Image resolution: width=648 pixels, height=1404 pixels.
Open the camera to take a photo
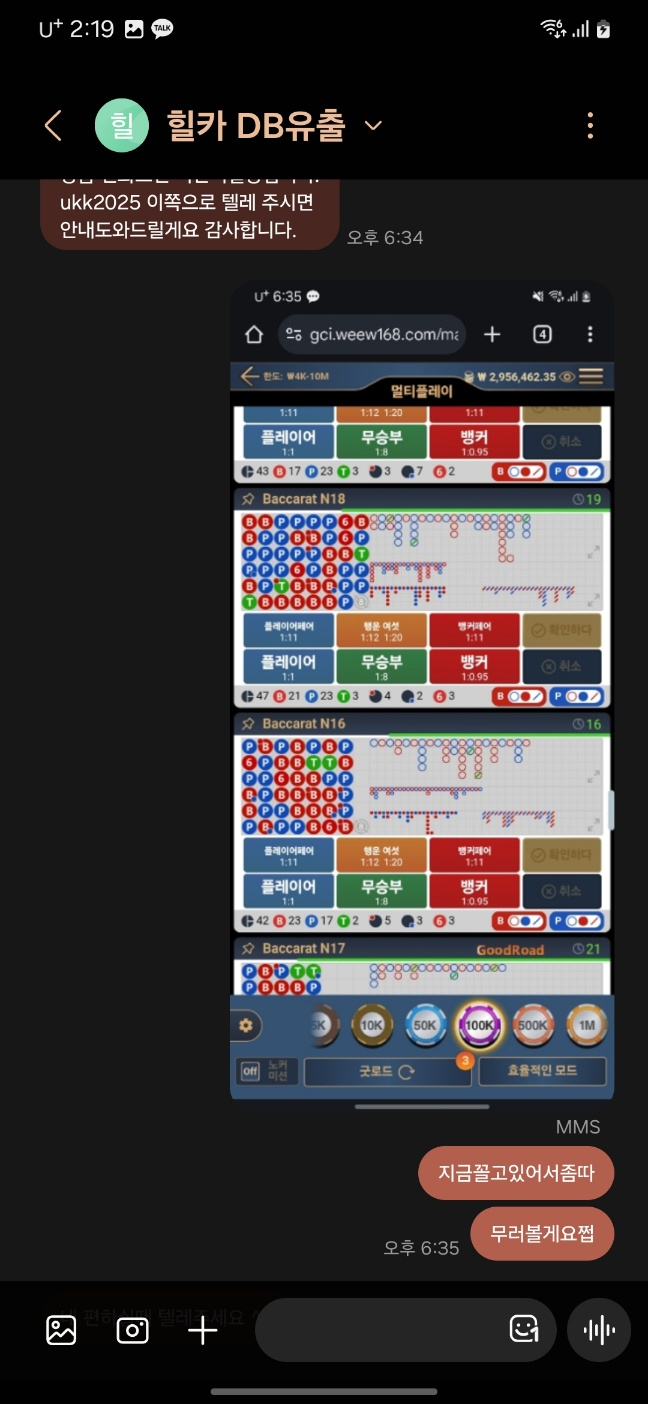[x=132, y=1330]
